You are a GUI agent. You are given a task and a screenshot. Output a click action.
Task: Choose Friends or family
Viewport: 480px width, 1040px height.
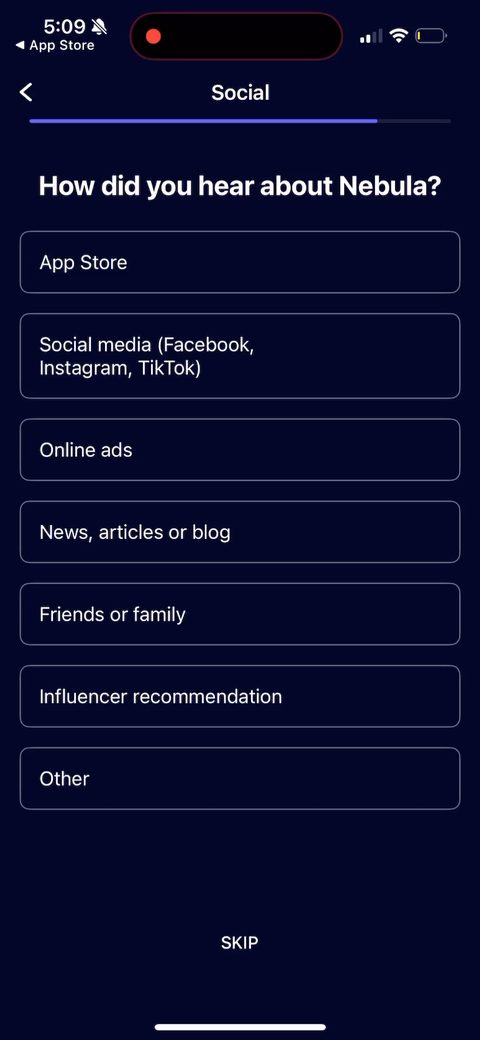point(240,614)
